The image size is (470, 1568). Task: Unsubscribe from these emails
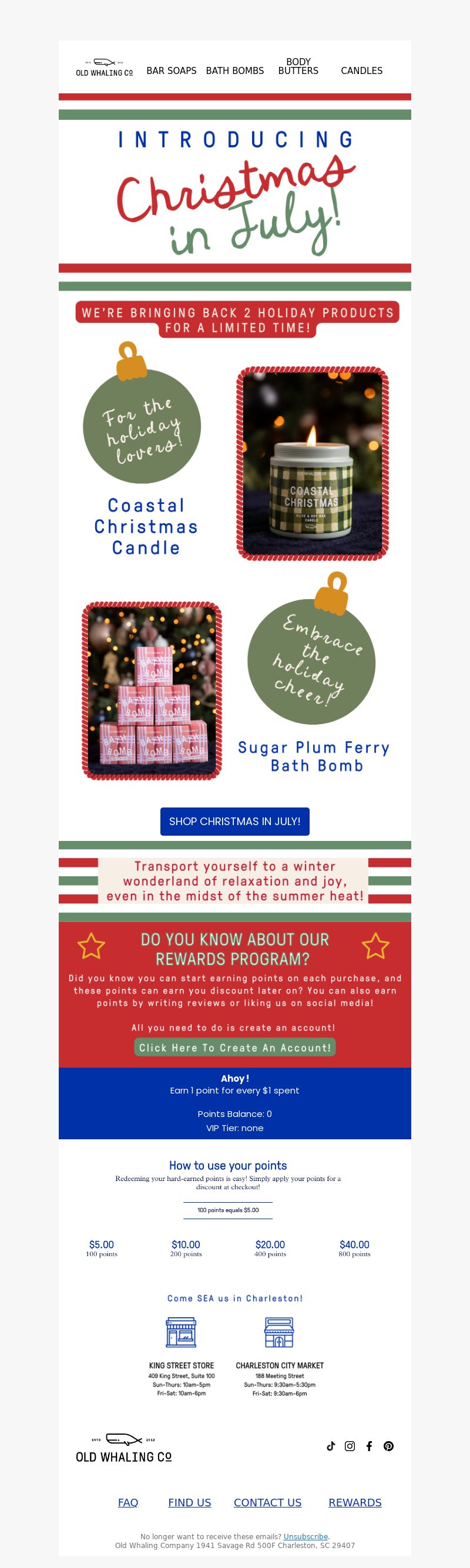[x=305, y=1536]
